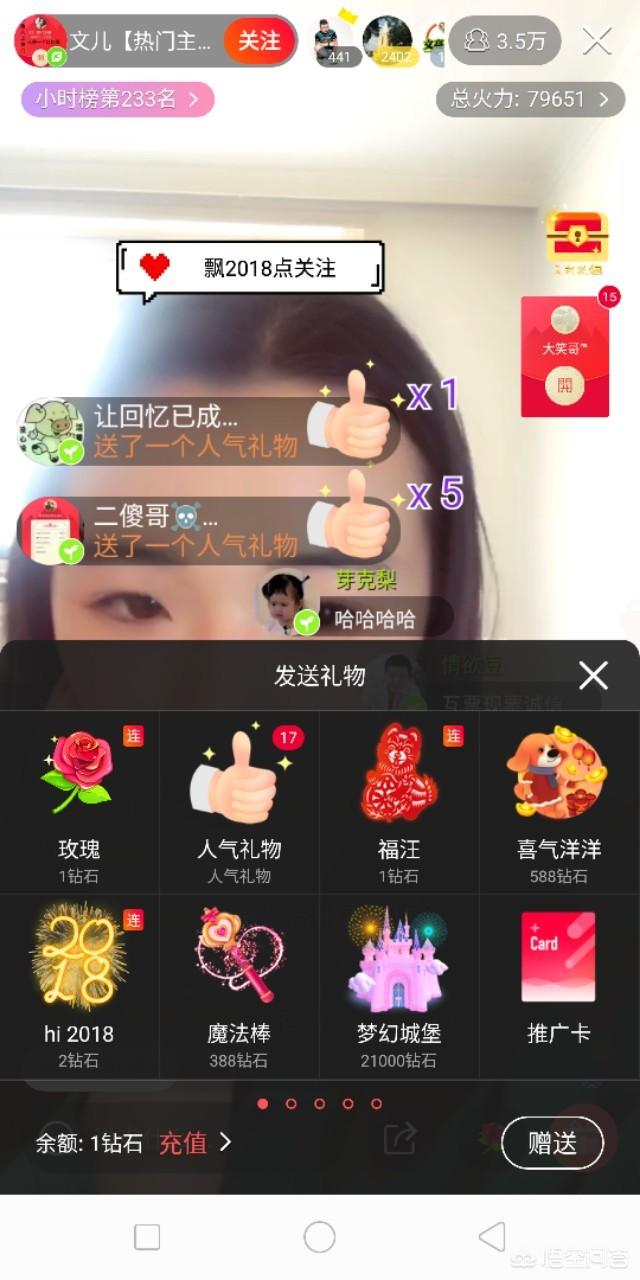This screenshot has height=1280, width=640.
Task: Pick the 福汪 gift
Action: tap(399, 800)
